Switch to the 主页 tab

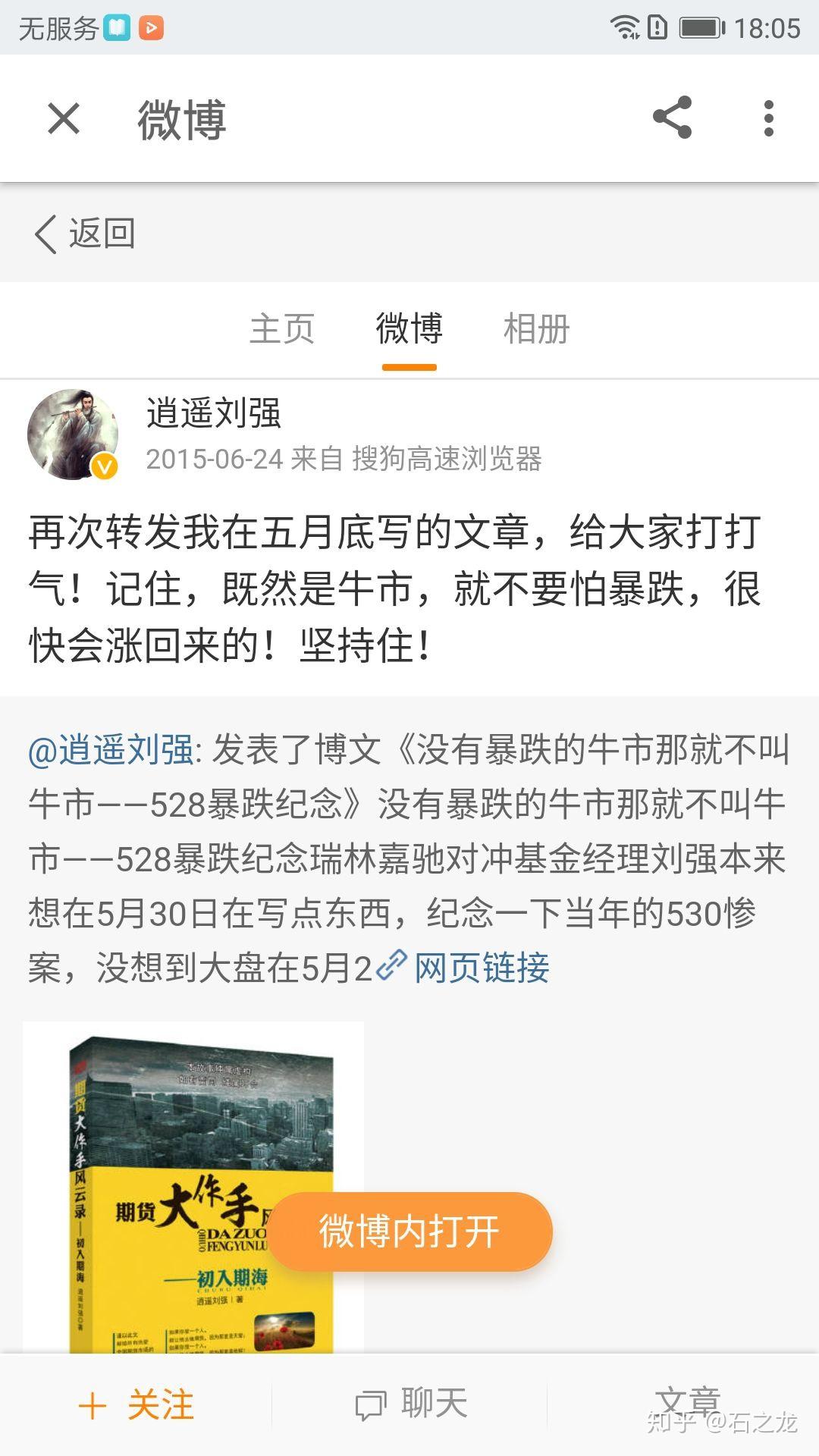pos(282,329)
